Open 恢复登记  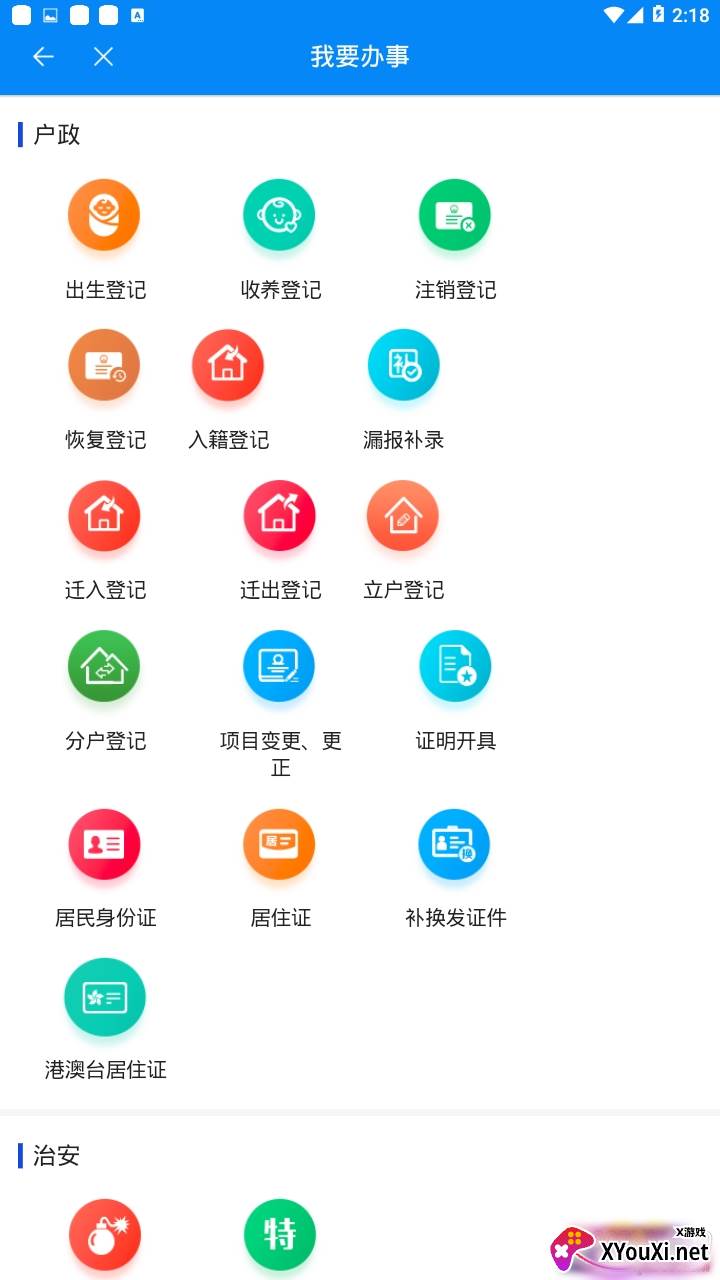click(x=104, y=366)
